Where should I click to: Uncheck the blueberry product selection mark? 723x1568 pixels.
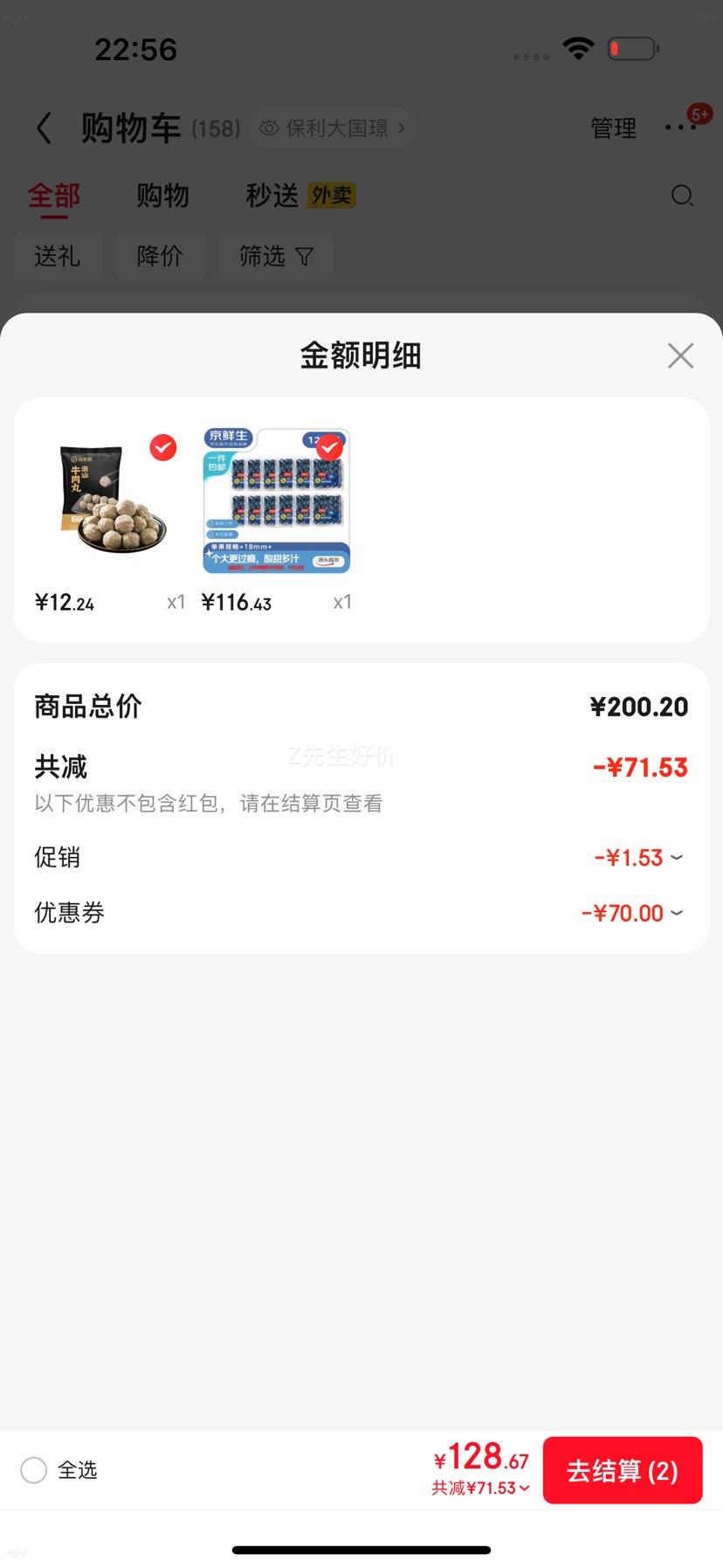coord(329,448)
